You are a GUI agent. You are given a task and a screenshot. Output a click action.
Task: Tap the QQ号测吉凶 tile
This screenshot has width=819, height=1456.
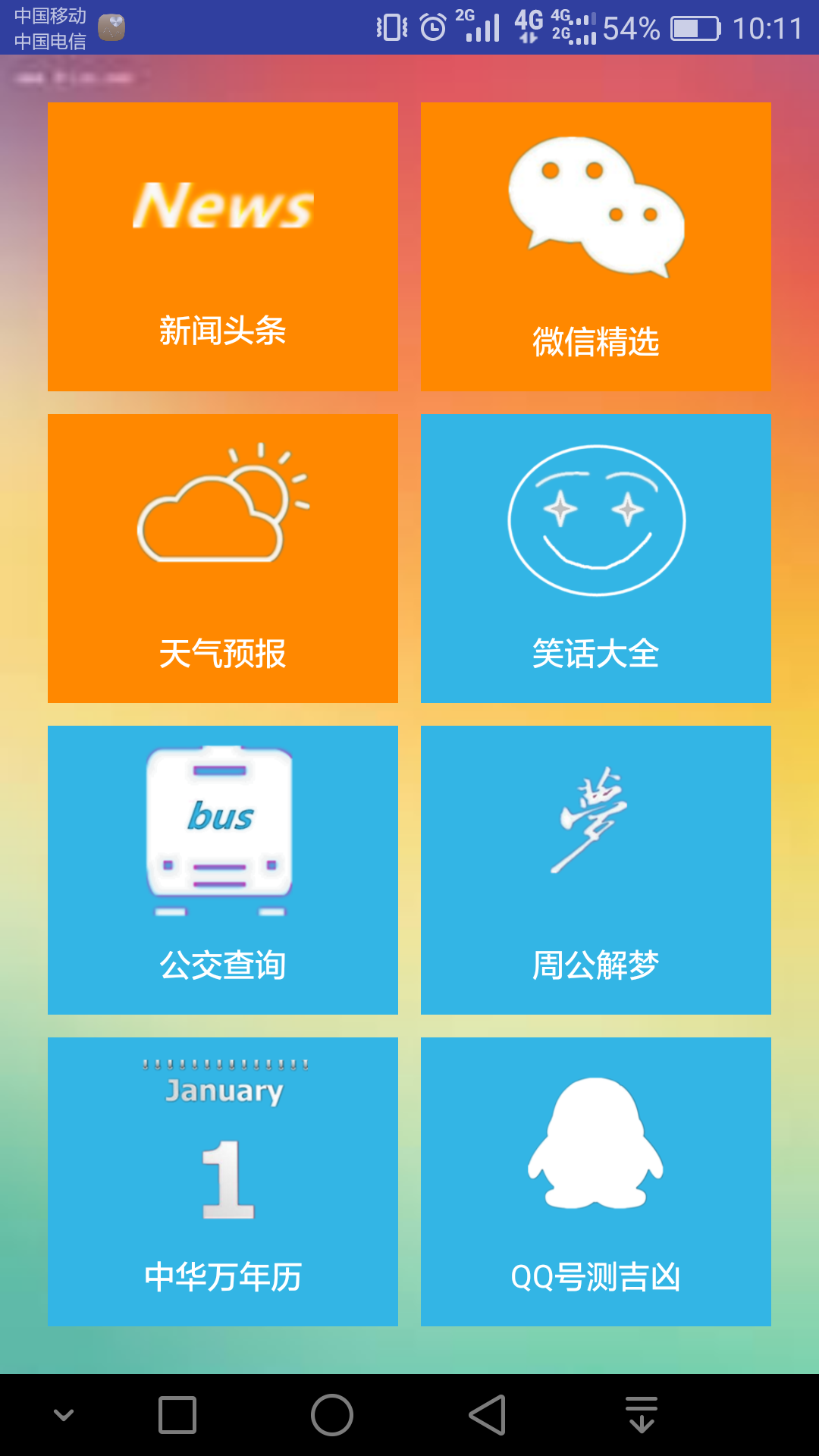(595, 1181)
